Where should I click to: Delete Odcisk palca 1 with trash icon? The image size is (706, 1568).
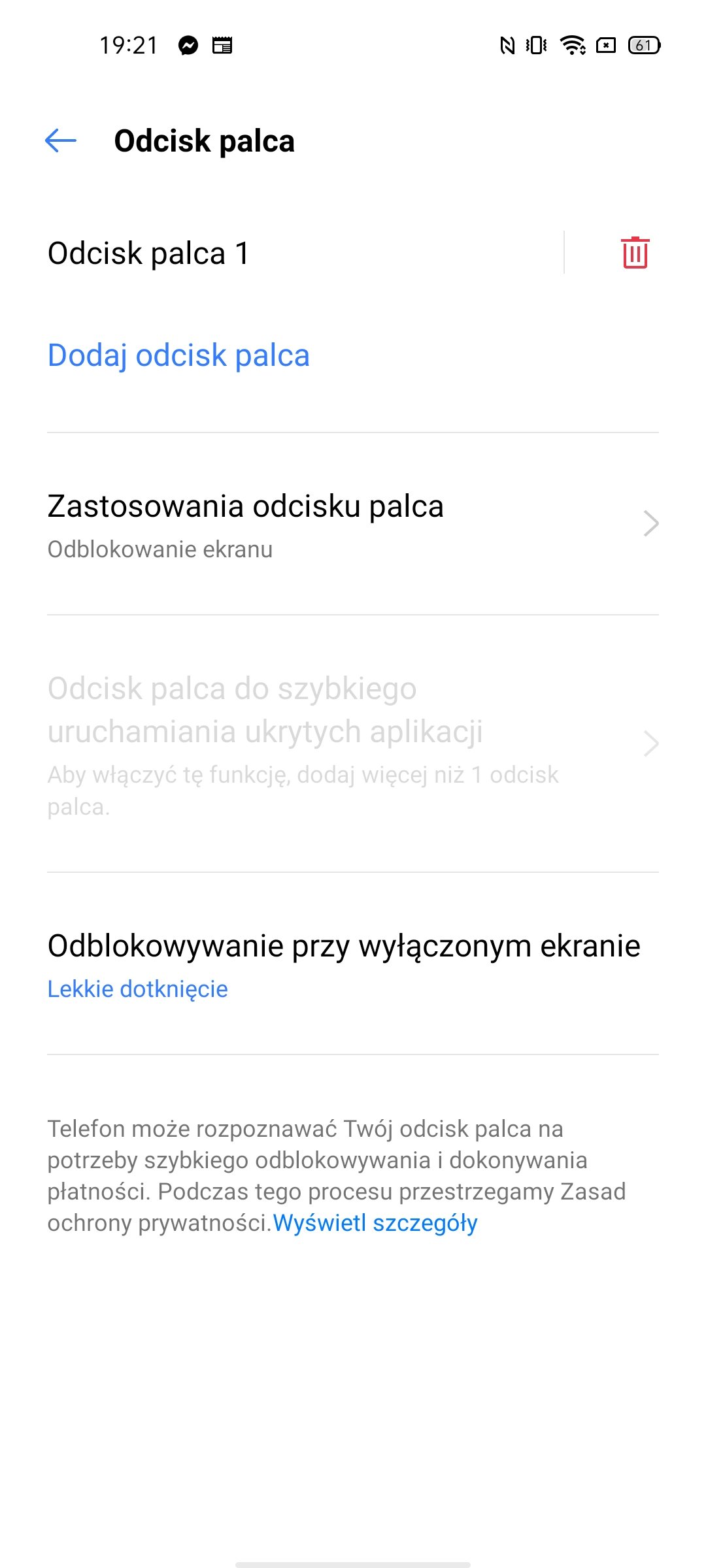(x=635, y=253)
